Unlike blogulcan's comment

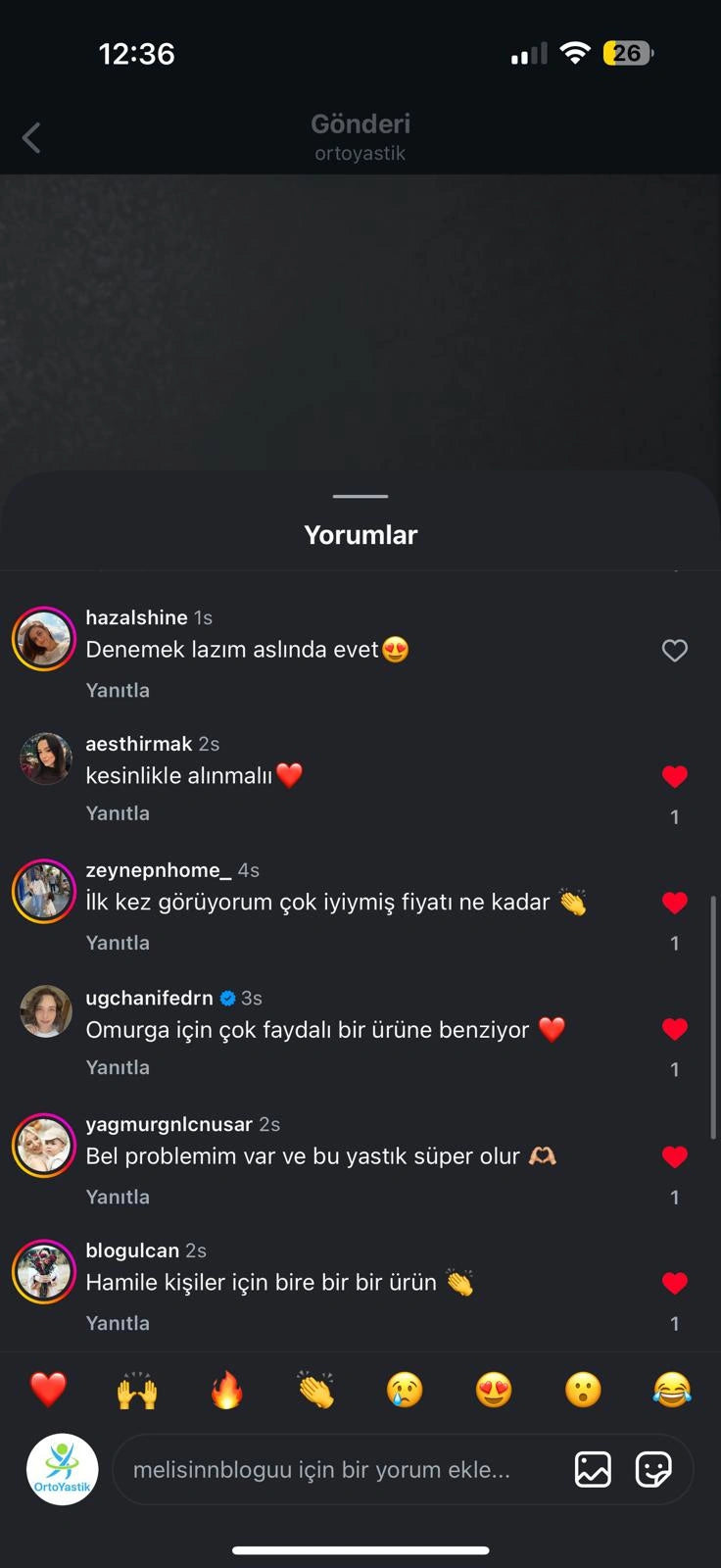674,1283
